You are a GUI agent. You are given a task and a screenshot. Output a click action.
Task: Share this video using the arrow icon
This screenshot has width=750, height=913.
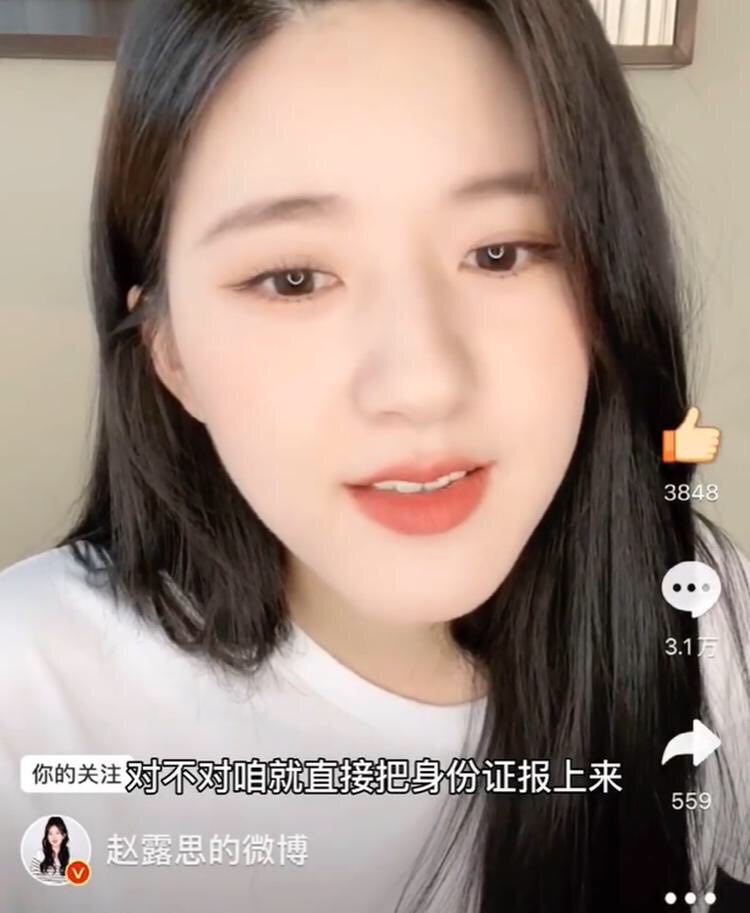691,744
